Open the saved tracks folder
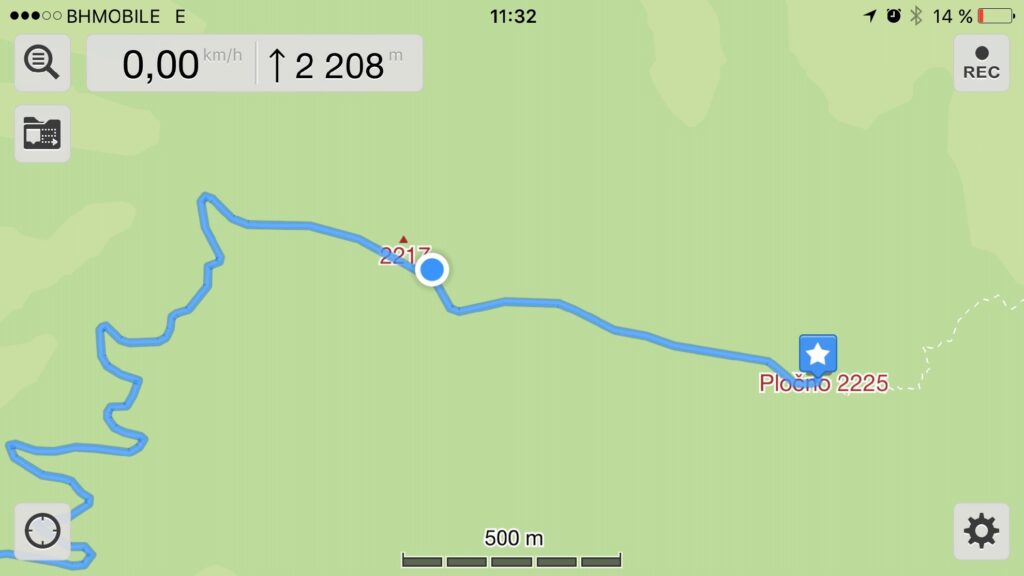 pyautogui.click(x=42, y=133)
